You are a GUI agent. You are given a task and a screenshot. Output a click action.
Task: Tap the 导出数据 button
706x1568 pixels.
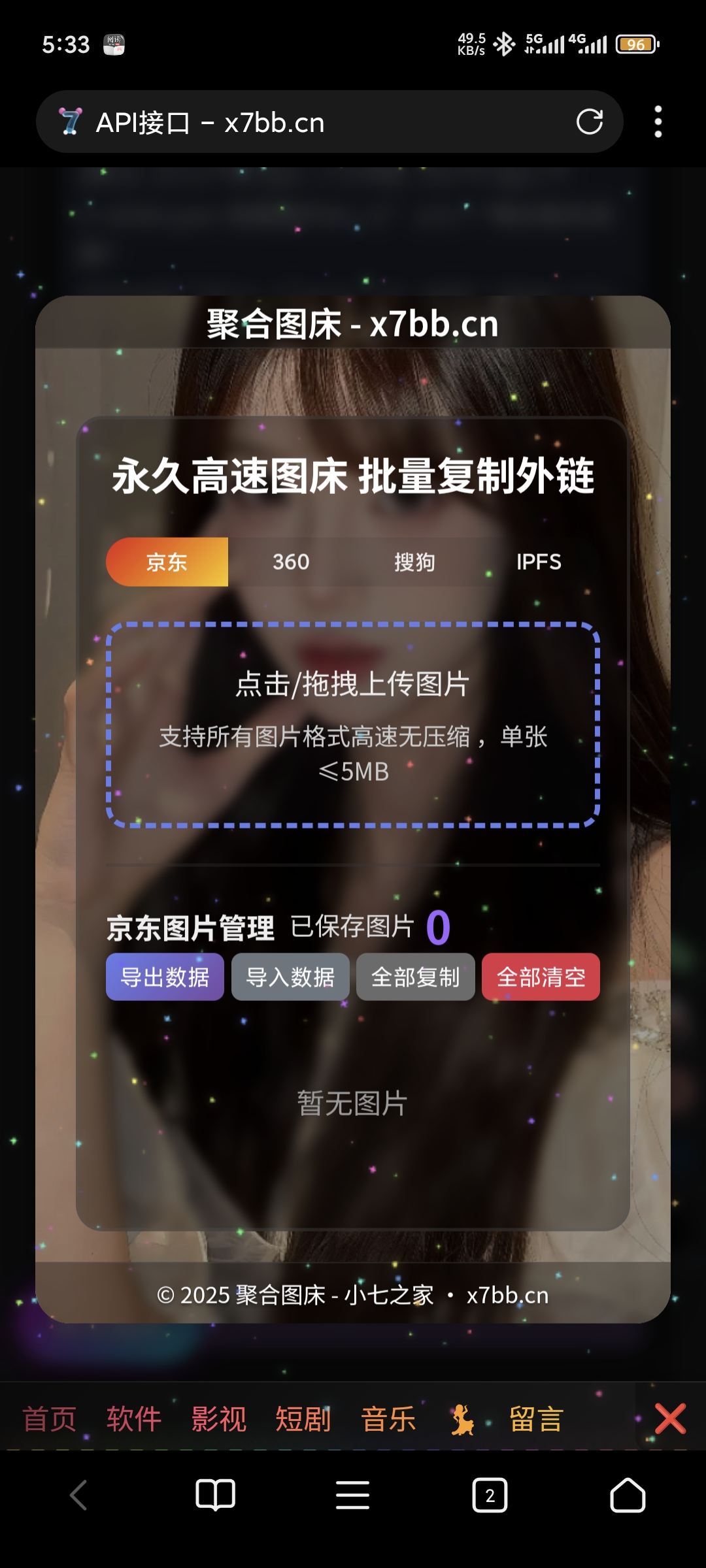coord(165,977)
